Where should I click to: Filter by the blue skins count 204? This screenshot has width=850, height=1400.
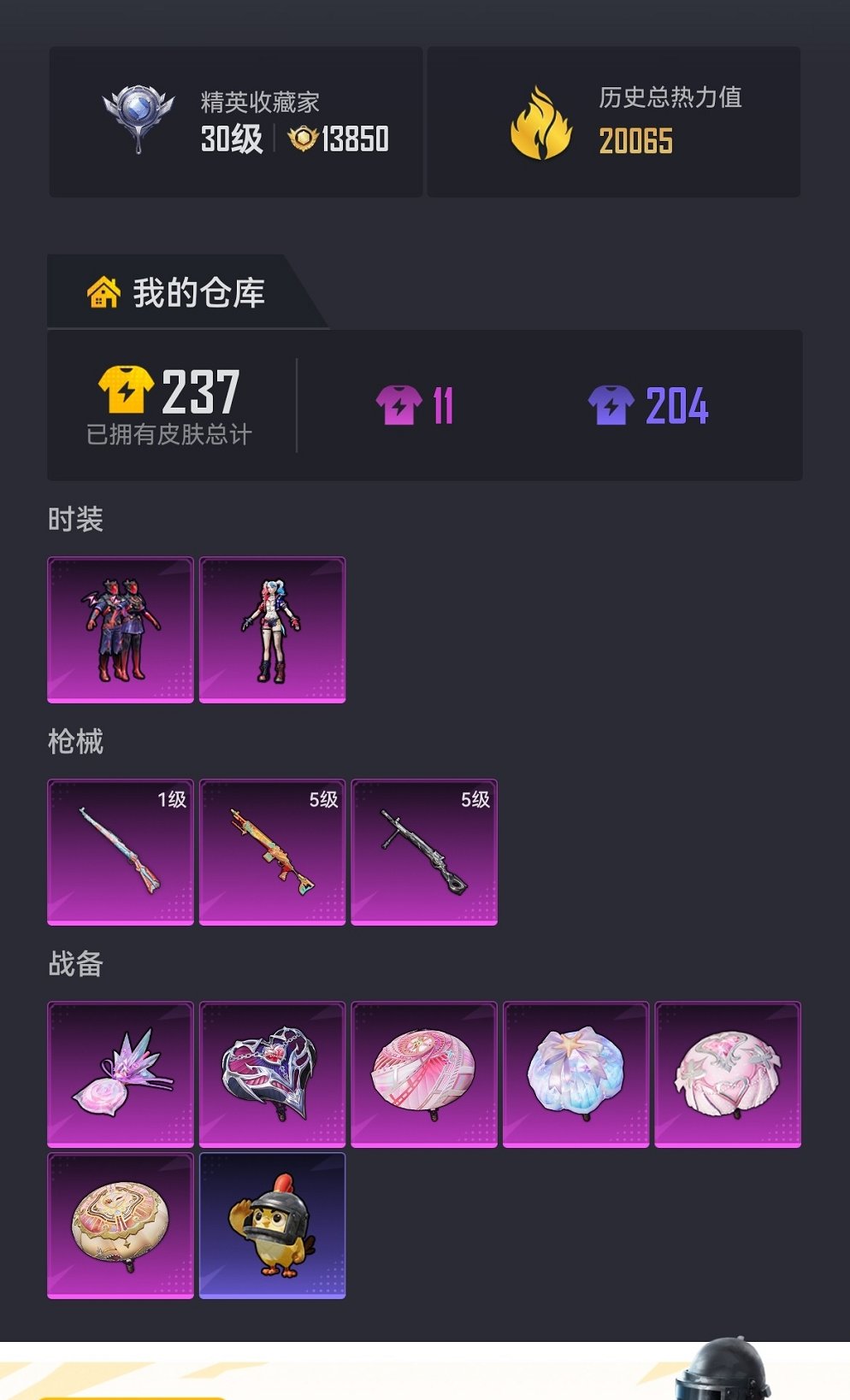tap(648, 405)
